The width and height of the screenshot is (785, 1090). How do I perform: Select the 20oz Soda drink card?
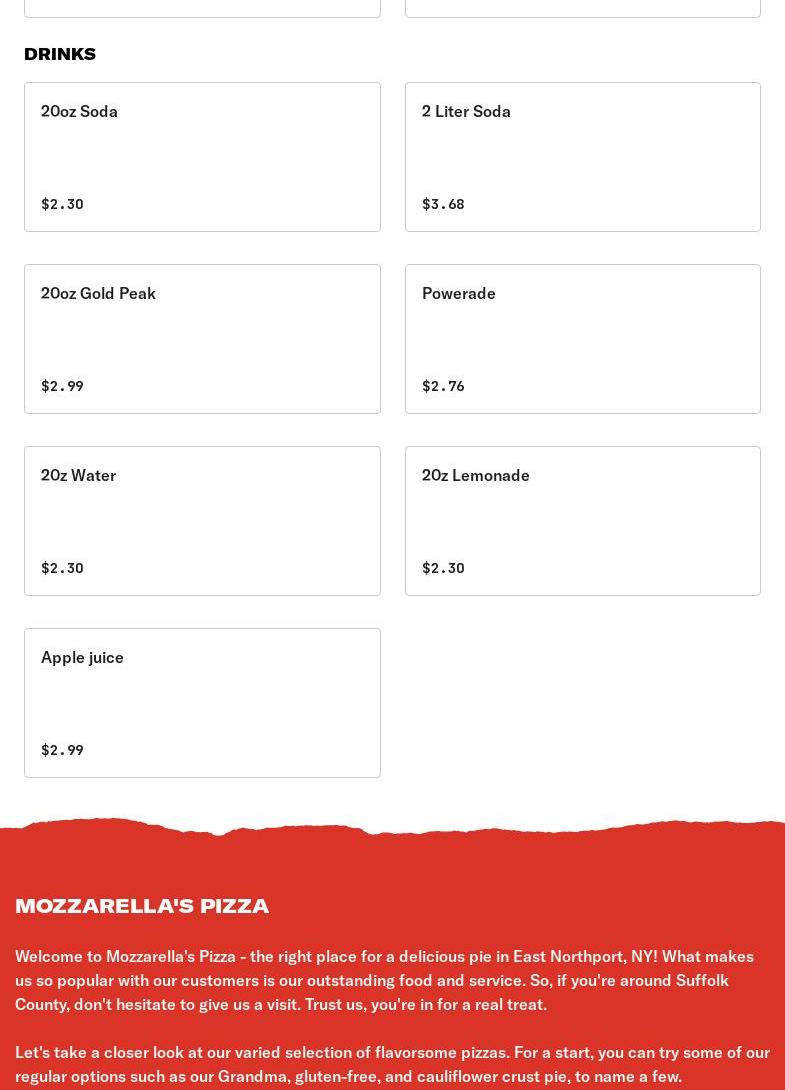[x=202, y=157]
